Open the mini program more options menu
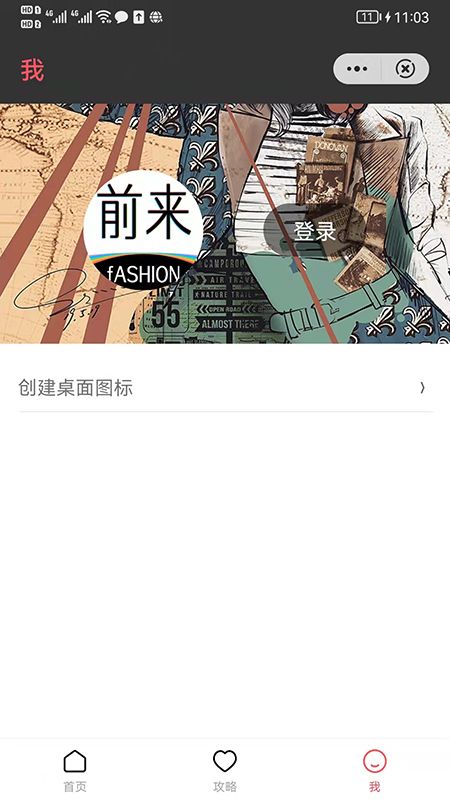This screenshot has height=800, width=450. click(x=357, y=69)
